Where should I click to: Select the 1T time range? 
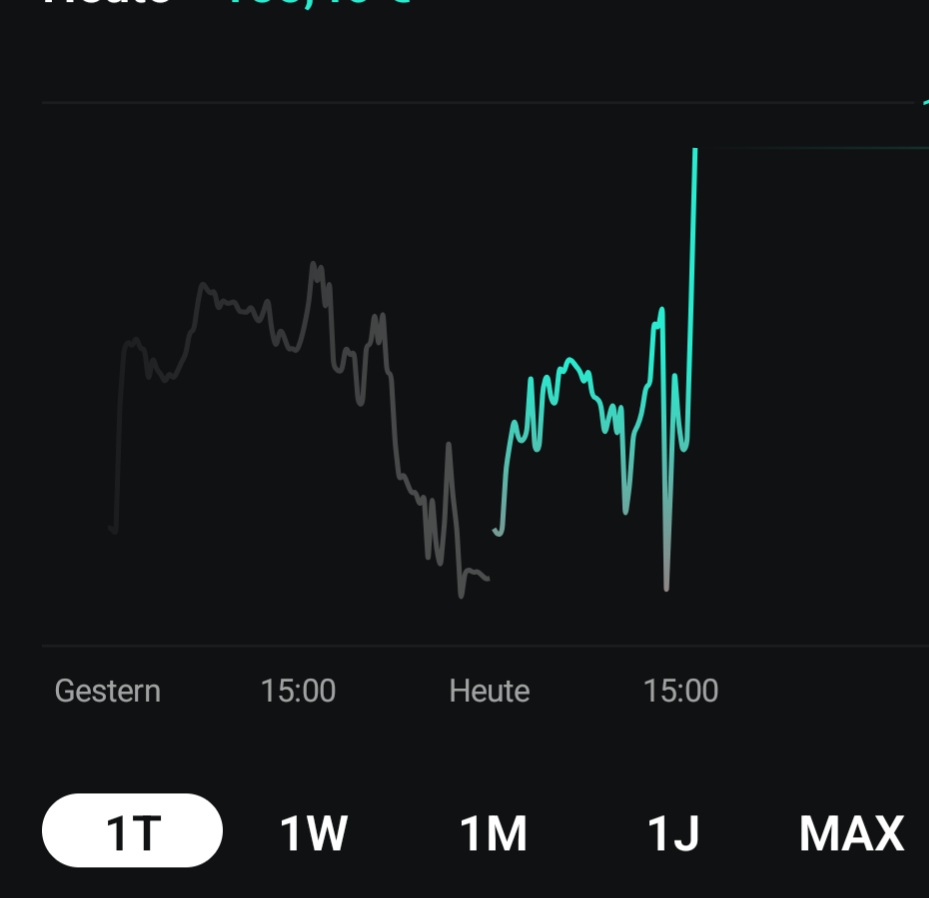click(132, 831)
